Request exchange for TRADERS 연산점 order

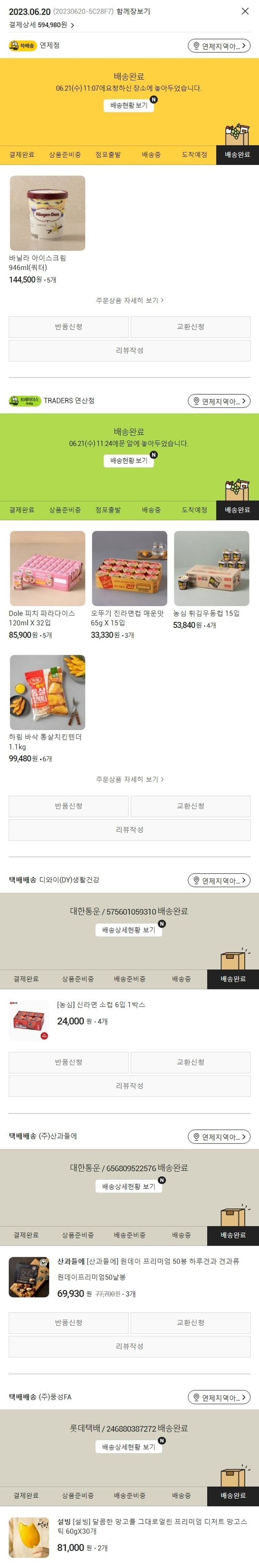click(190, 806)
